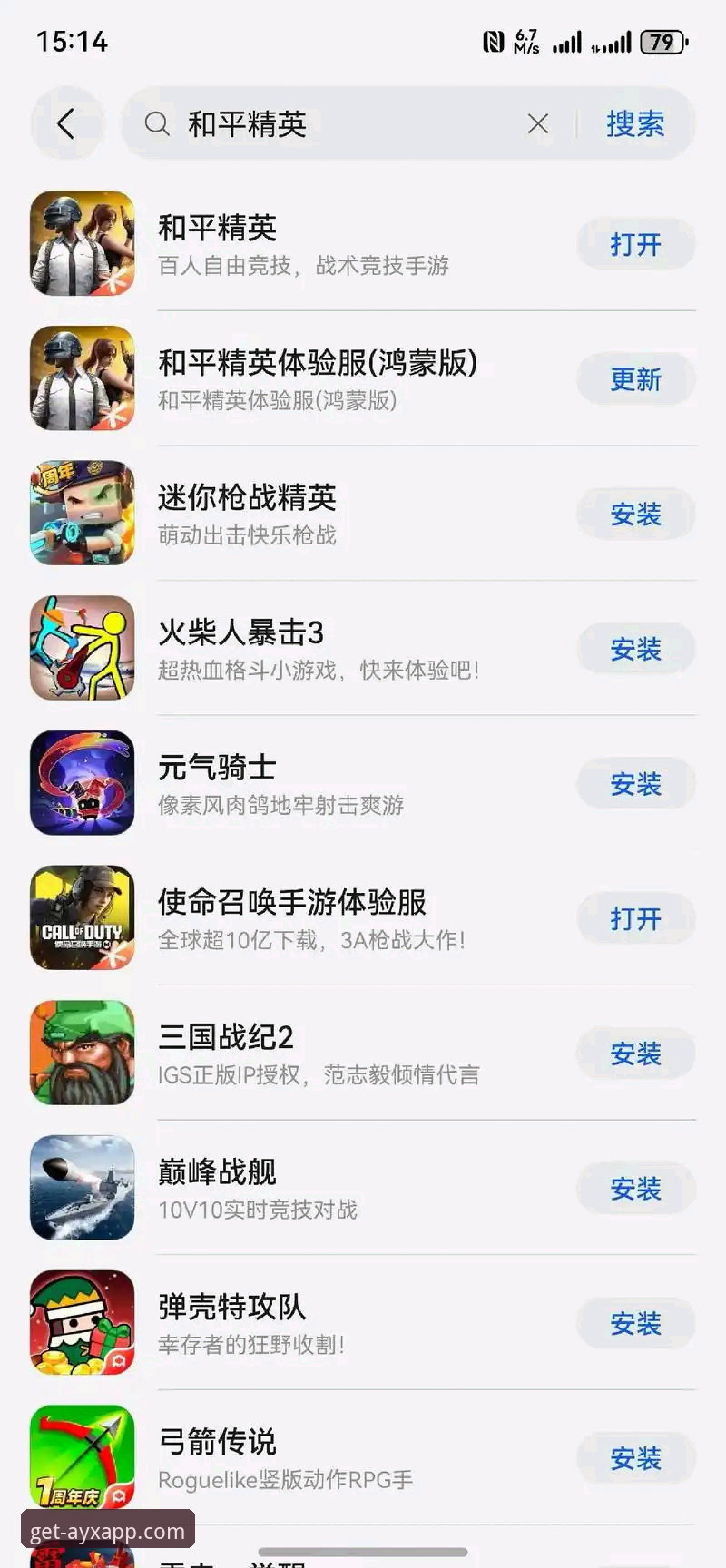Tap 更新 to update 和平精英体验服

[635, 379]
